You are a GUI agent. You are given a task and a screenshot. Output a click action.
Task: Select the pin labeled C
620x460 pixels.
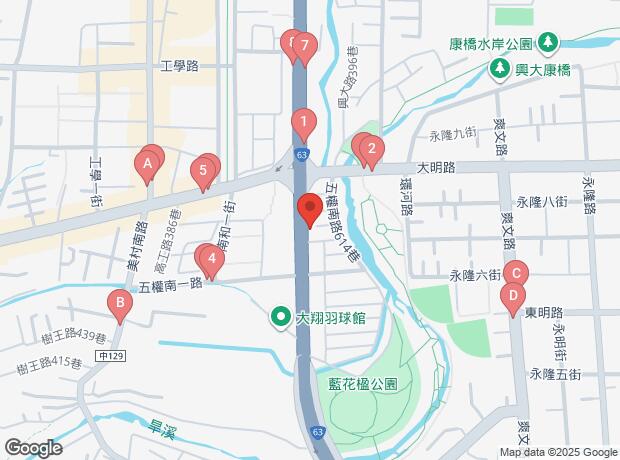[516, 273]
